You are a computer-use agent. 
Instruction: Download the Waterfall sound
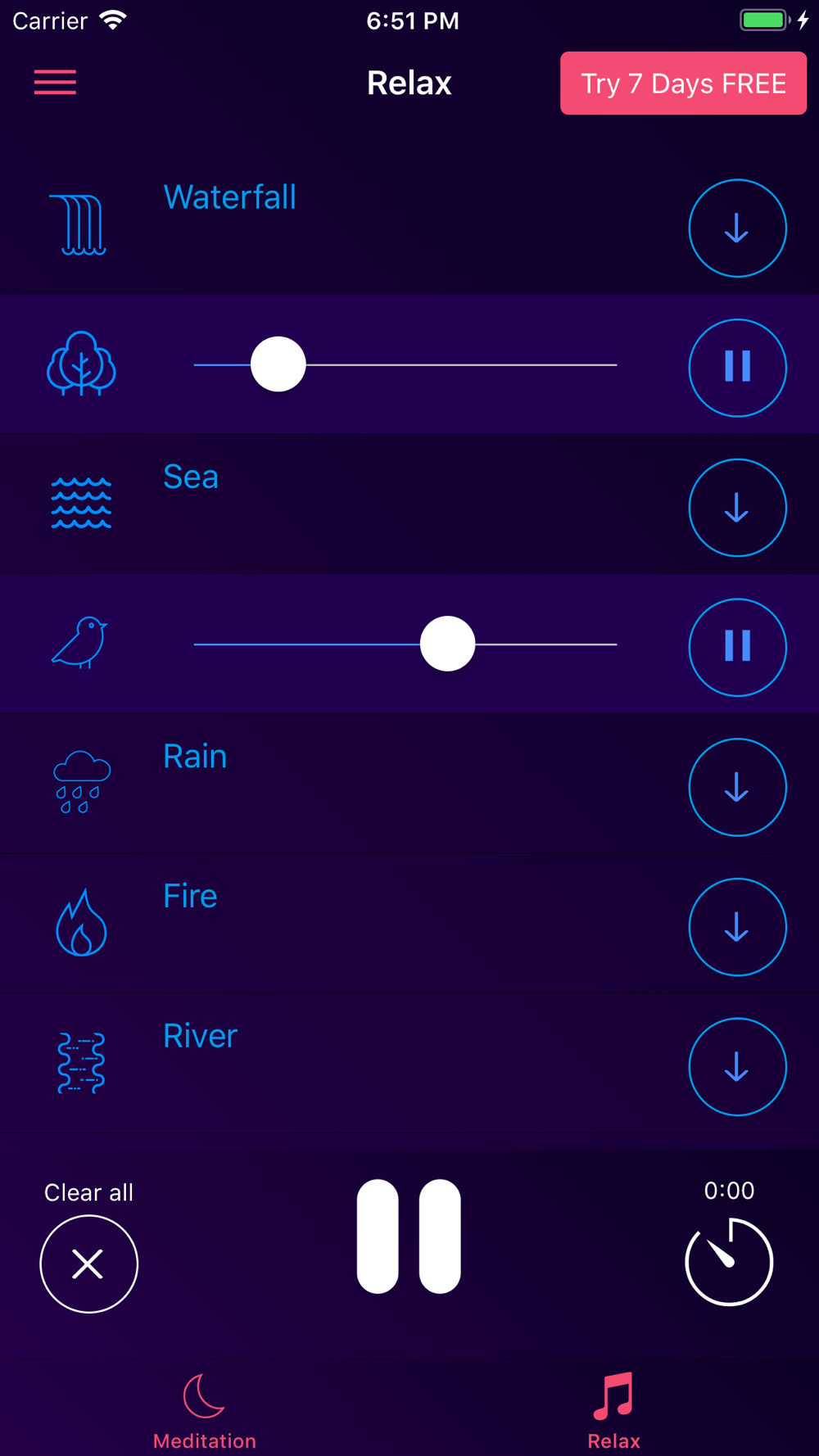pyautogui.click(x=737, y=228)
